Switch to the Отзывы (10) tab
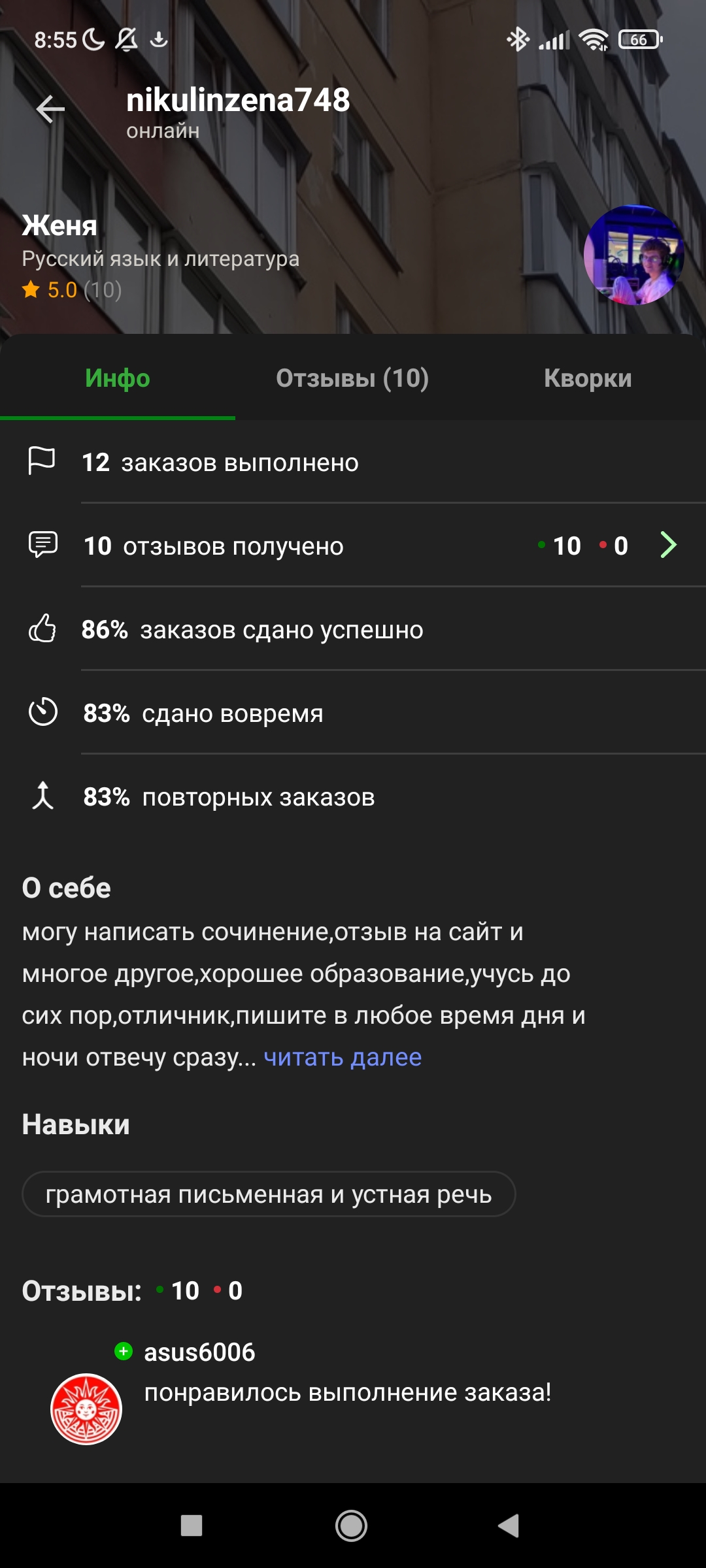Viewport: 706px width, 1568px height. (x=352, y=378)
